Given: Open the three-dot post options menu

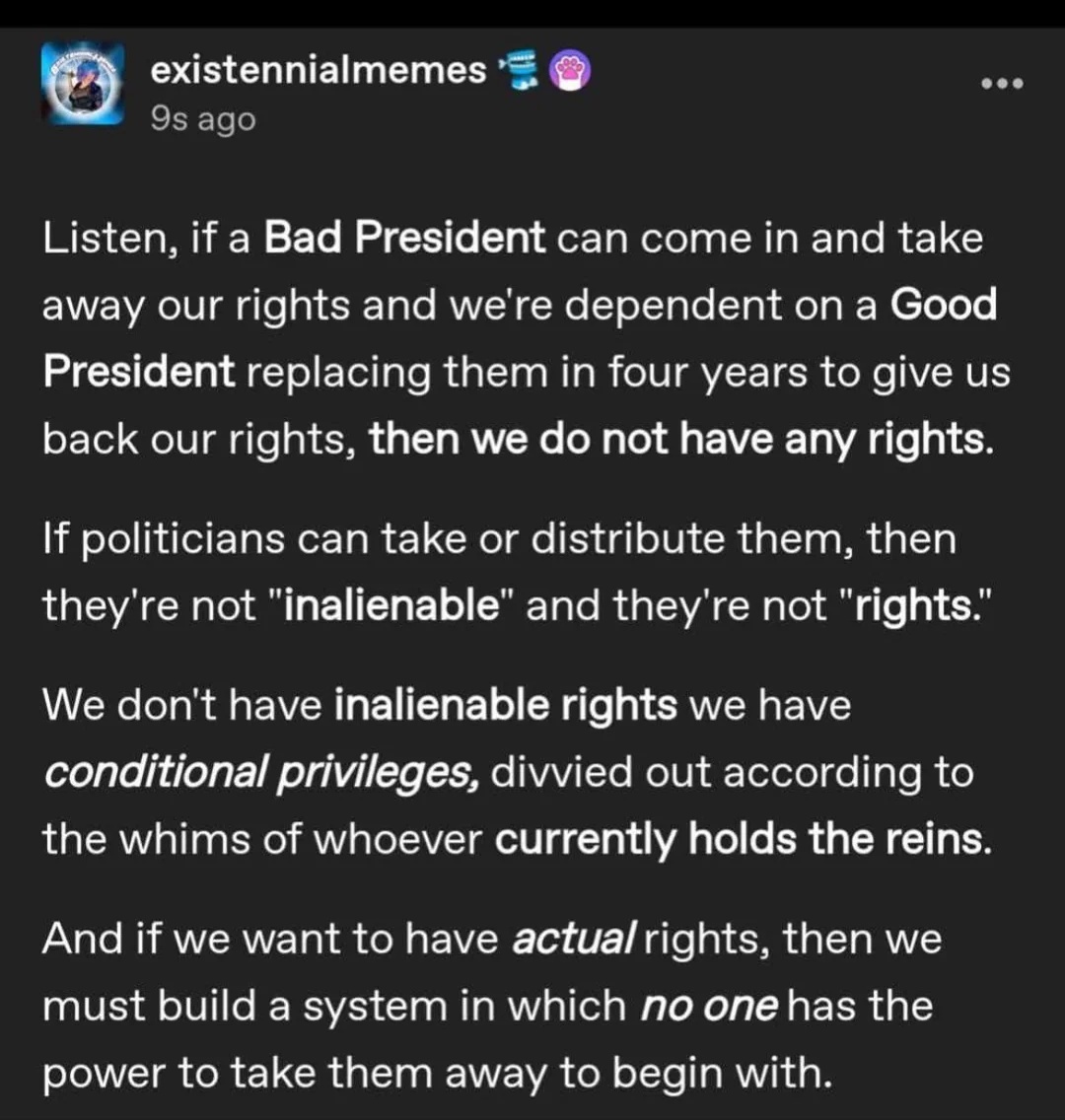Looking at the screenshot, I should click(x=1002, y=84).
